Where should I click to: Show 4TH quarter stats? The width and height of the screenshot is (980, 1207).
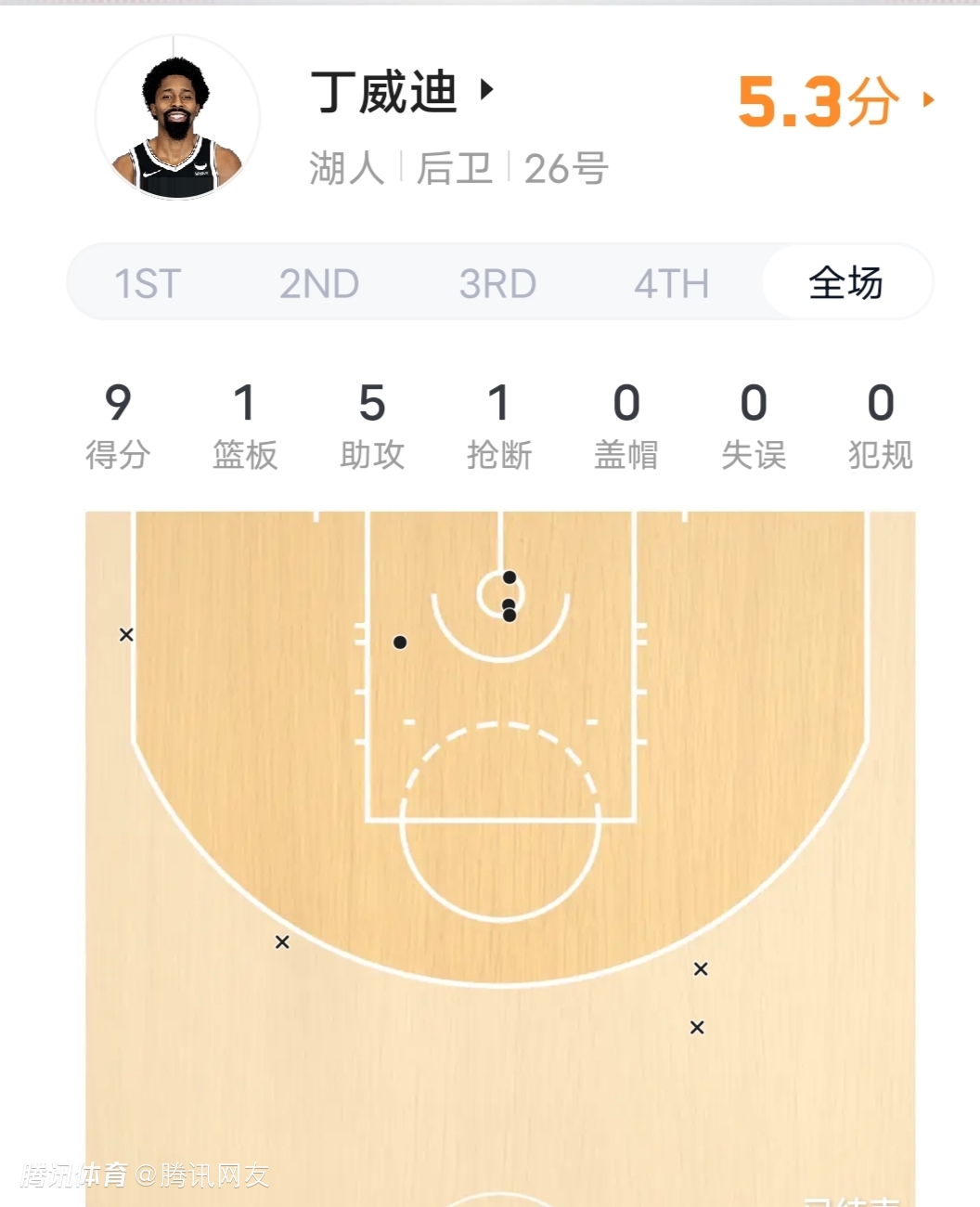pos(671,283)
